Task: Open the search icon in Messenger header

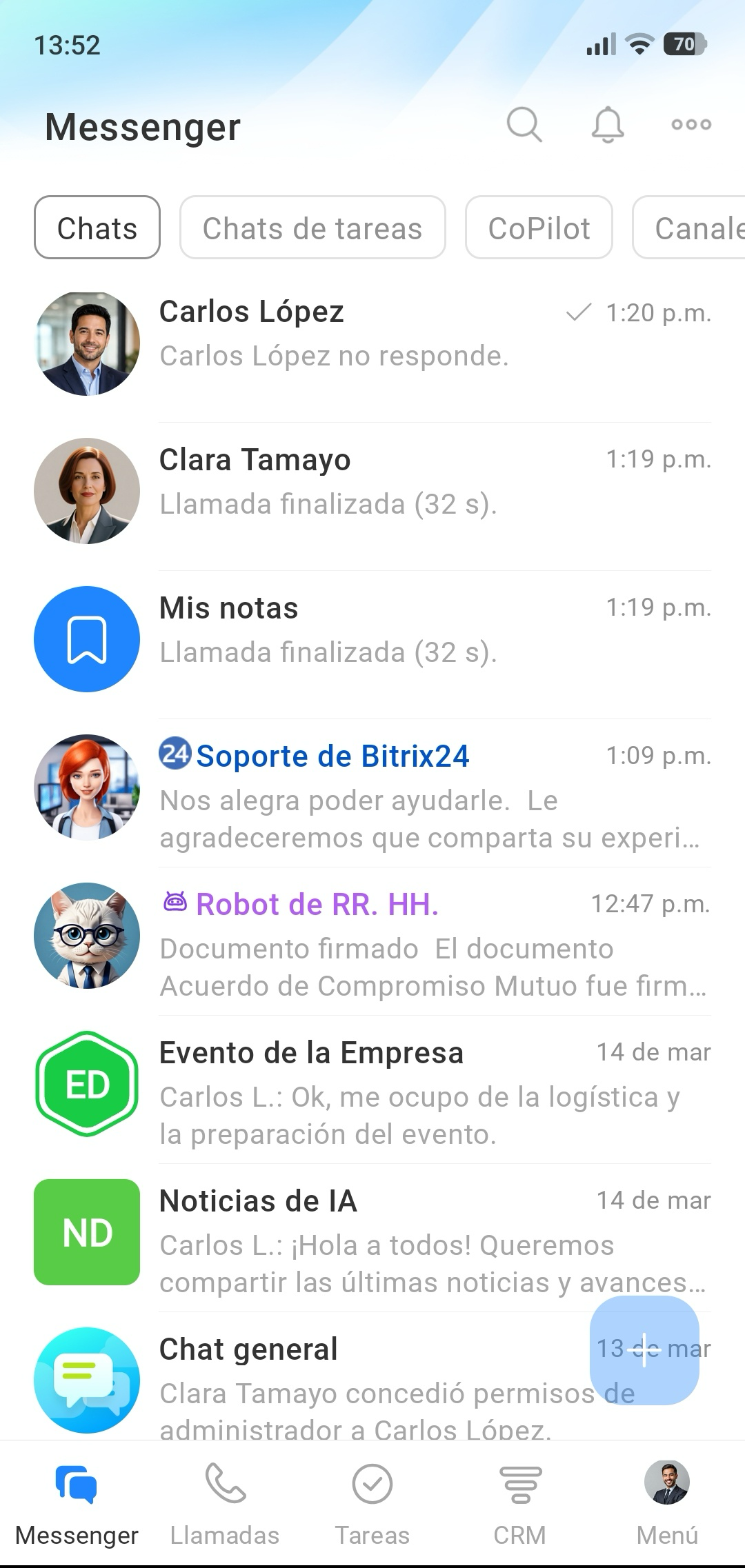Action: (524, 125)
